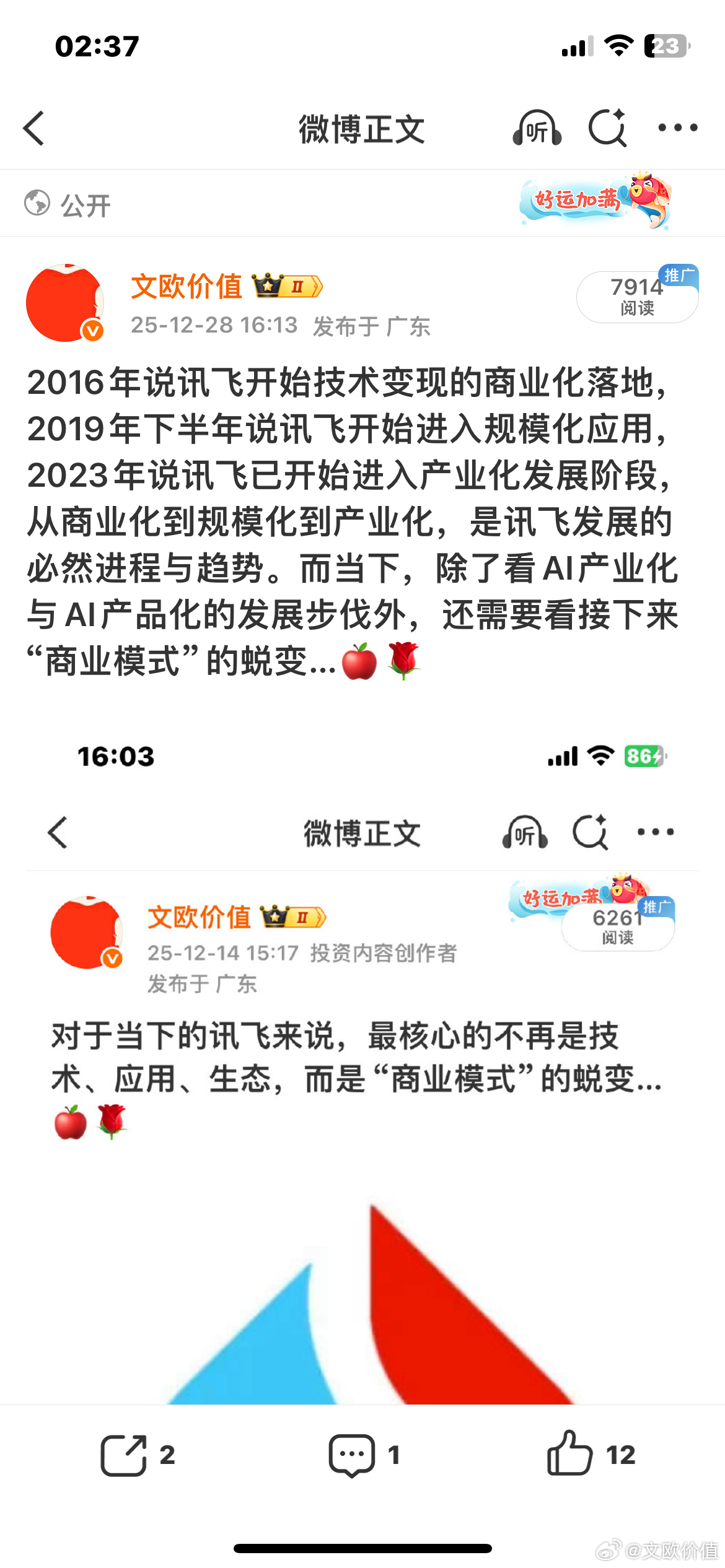Open poster profile by tapping 文欧价值
The width and height of the screenshot is (725, 1568).
point(187,287)
